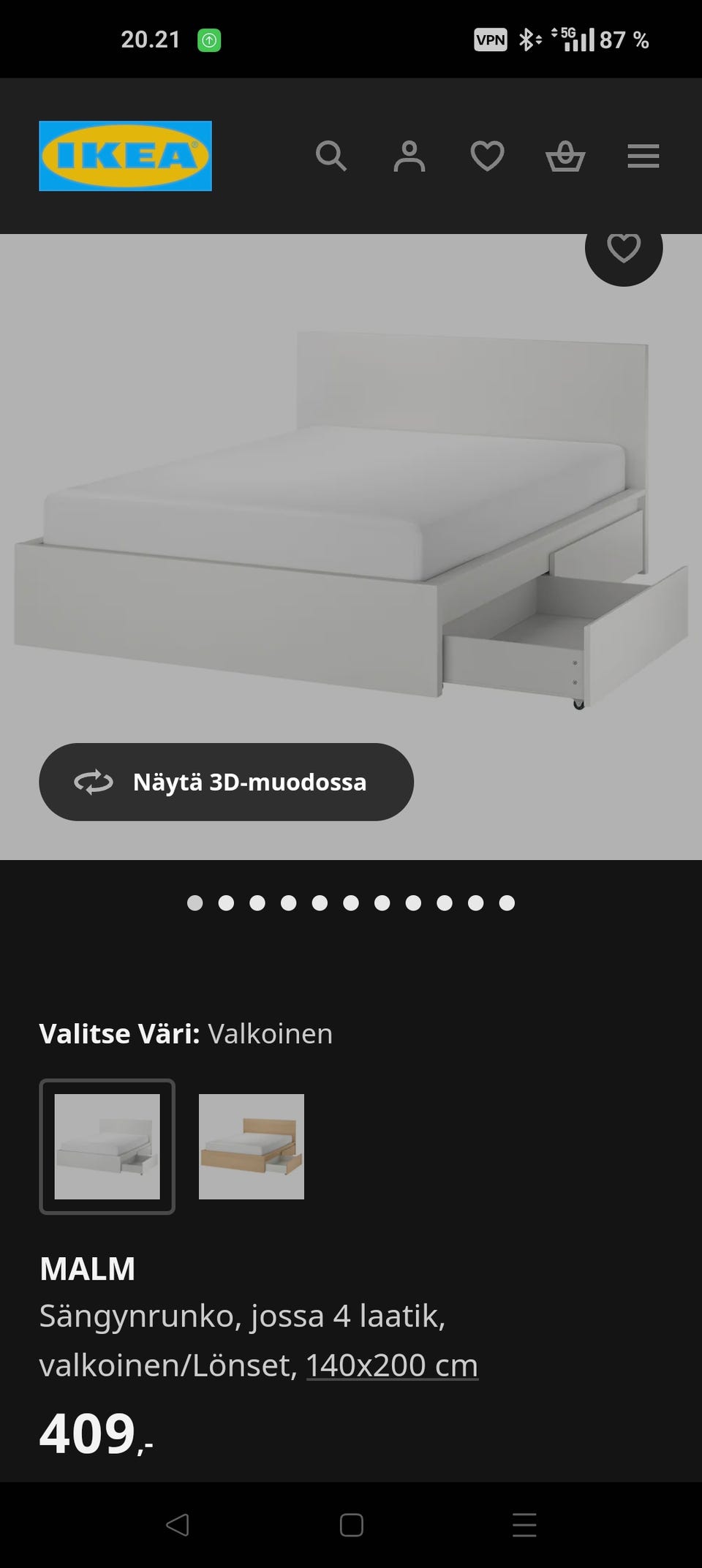The image size is (702, 1568).
Task: Select the first carousel pagination dot
Action: [x=195, y=902]
